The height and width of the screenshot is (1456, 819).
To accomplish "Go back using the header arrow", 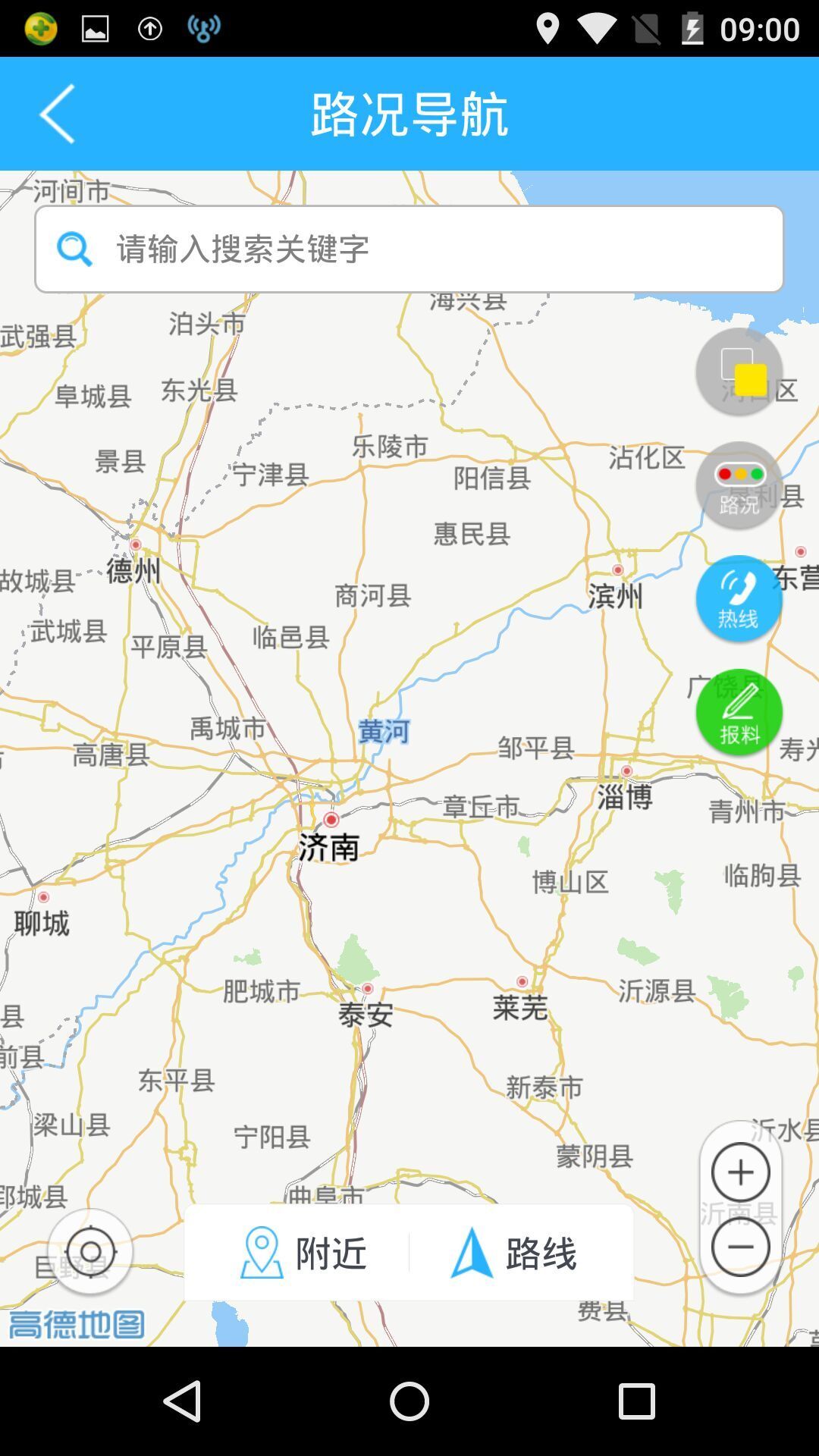I will pos(58,114).
